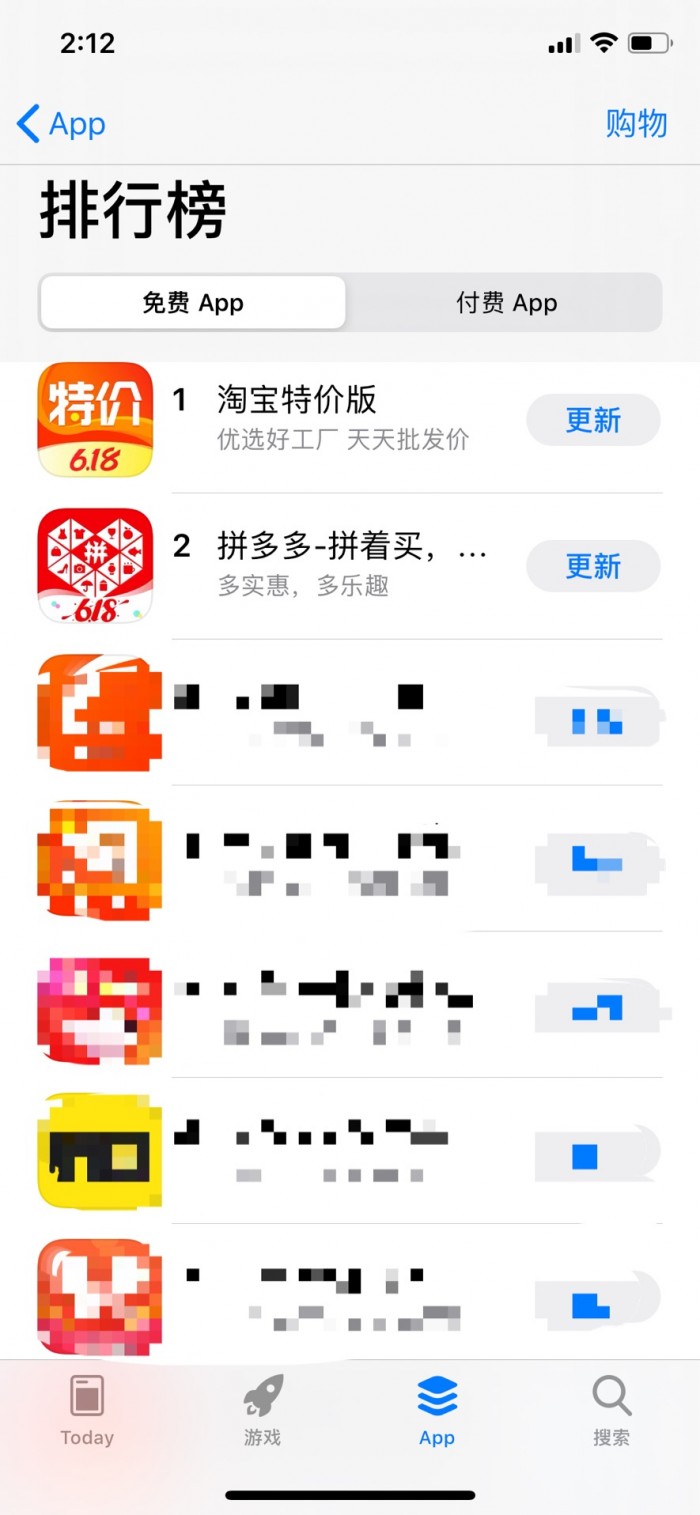This screenshot has height=1515, width=700.
Task: Switch to the Today tab
Action: tap(87, 1410)
